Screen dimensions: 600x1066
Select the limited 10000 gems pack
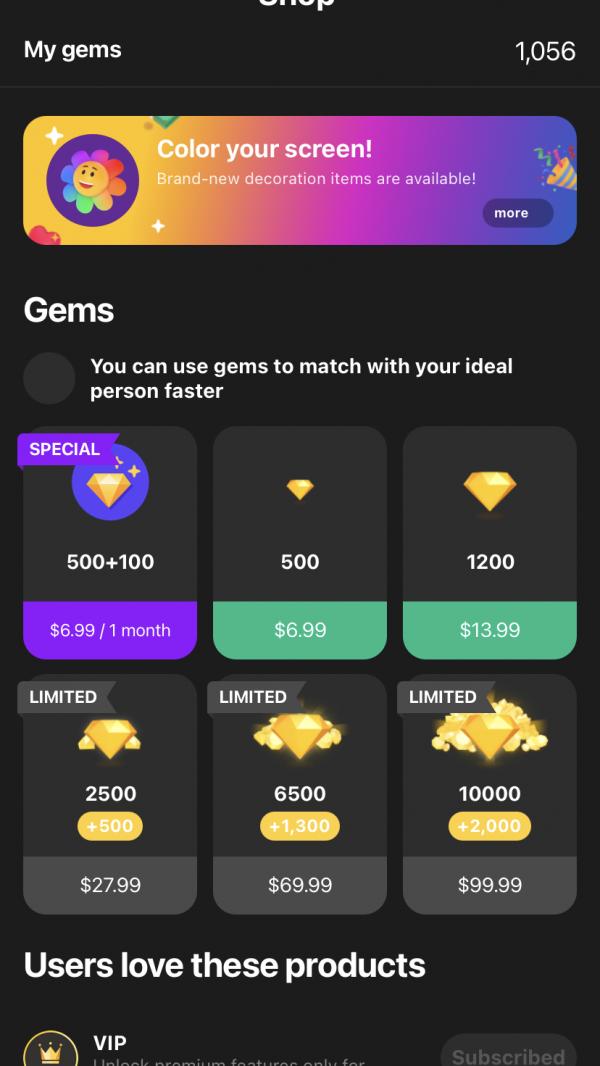[490, 884]
